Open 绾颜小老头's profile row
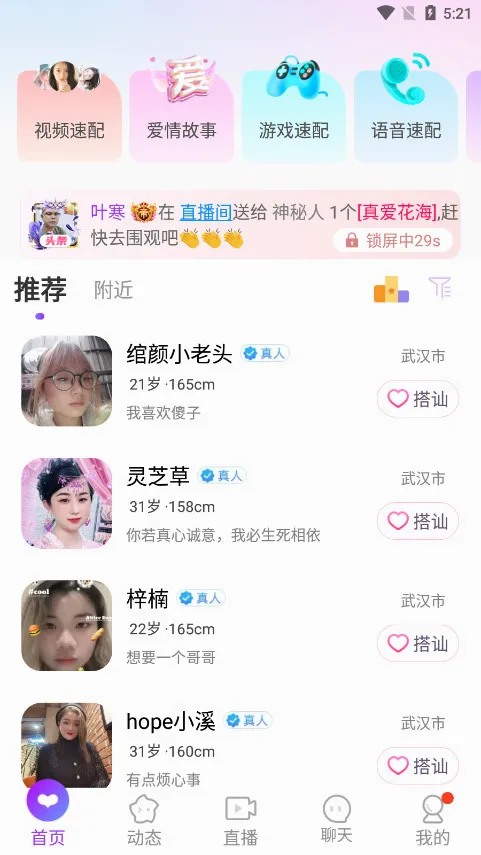Image resolution: width=481 pixels, height=855 pixels. (x=240, y=381)
